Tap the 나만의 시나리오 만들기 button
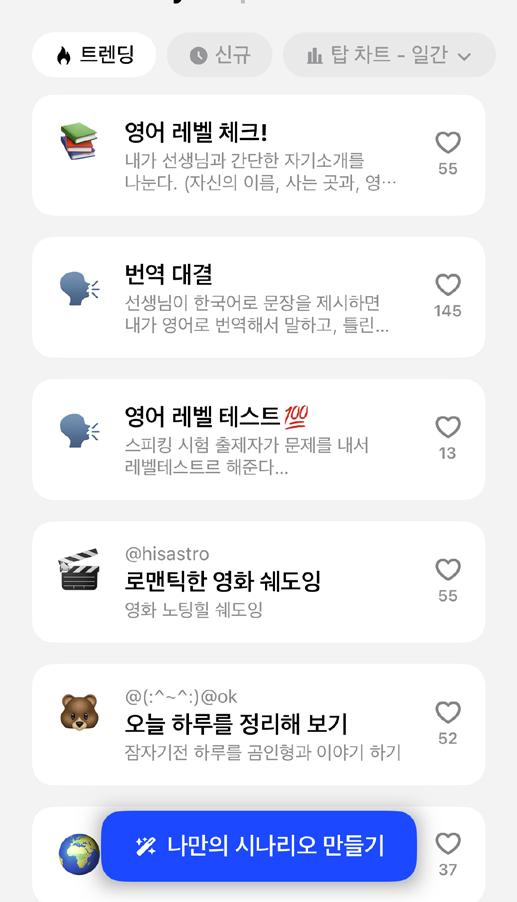517x902 pixels. [x=259, y=846]
